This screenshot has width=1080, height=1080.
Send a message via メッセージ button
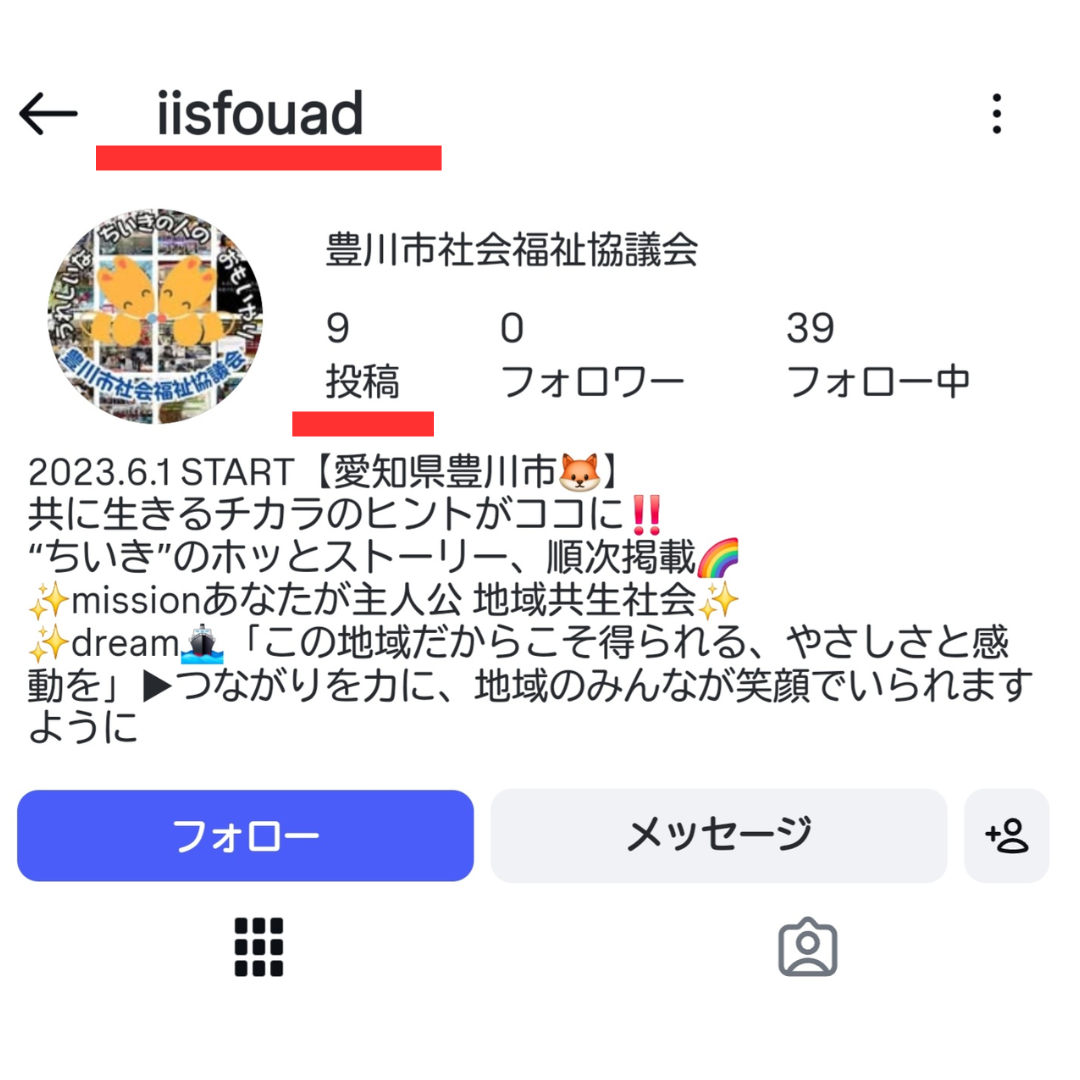point(718,835)
